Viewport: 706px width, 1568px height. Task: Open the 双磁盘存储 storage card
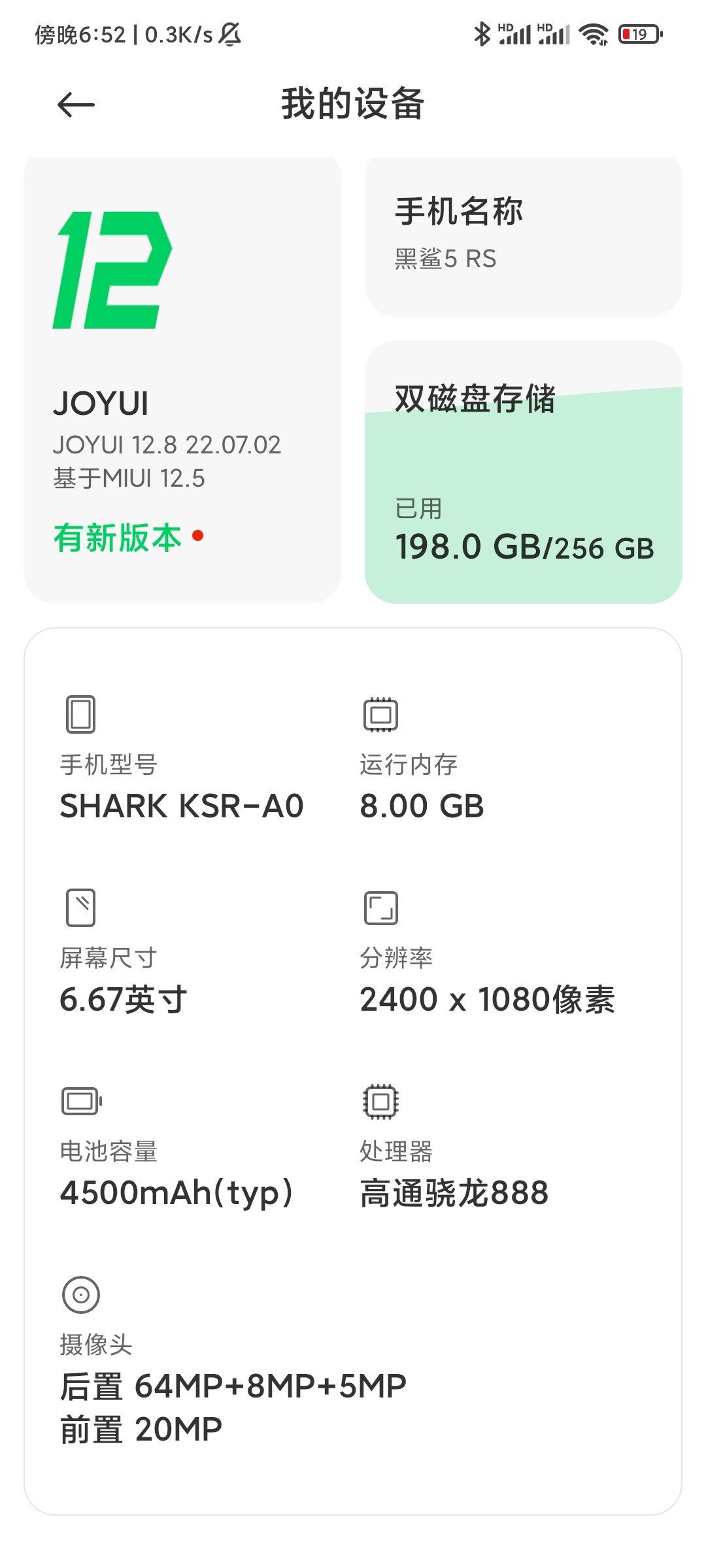[523, 472]
